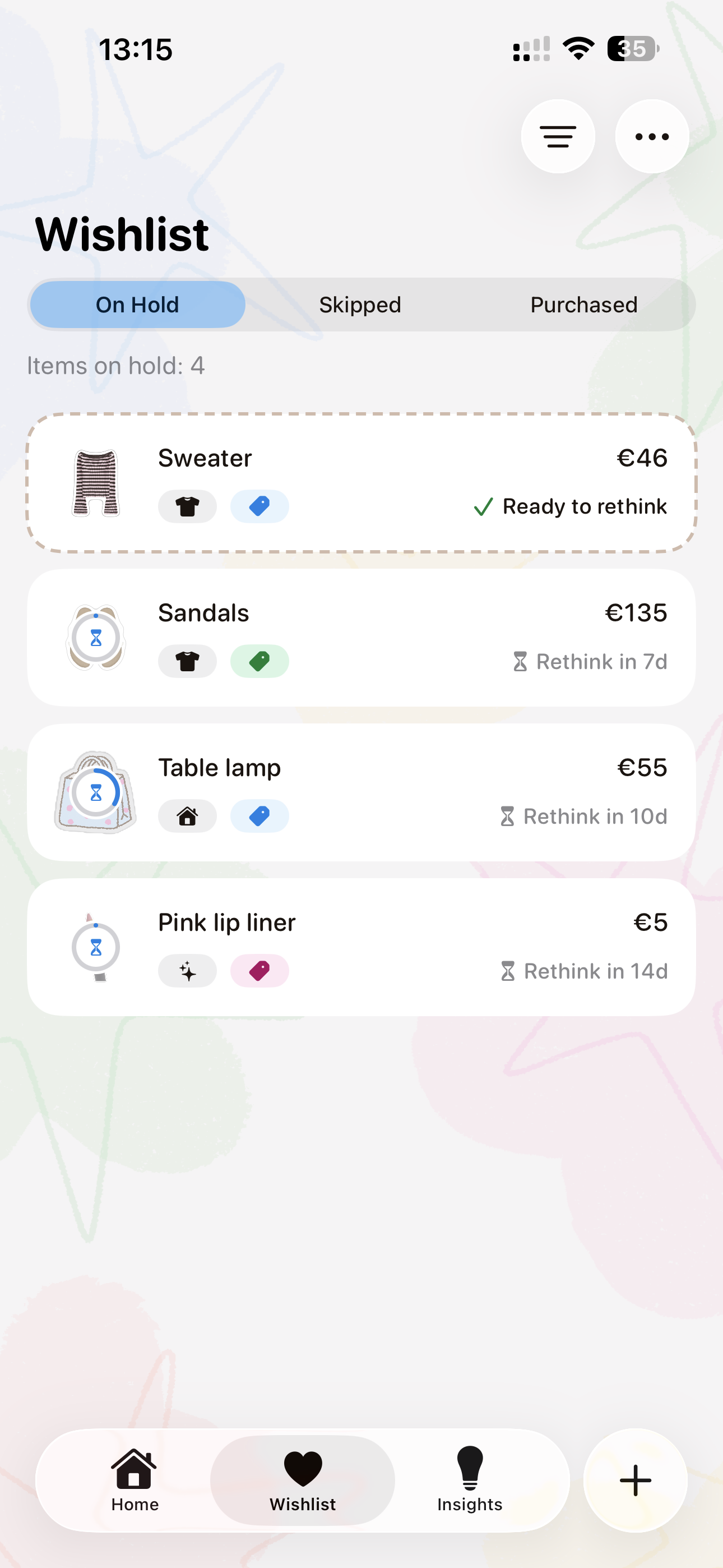Image resolution: width=723 pixels, height=1568 pixels.
Task: Switch to the Purchased segment
Action: (583, 305)
